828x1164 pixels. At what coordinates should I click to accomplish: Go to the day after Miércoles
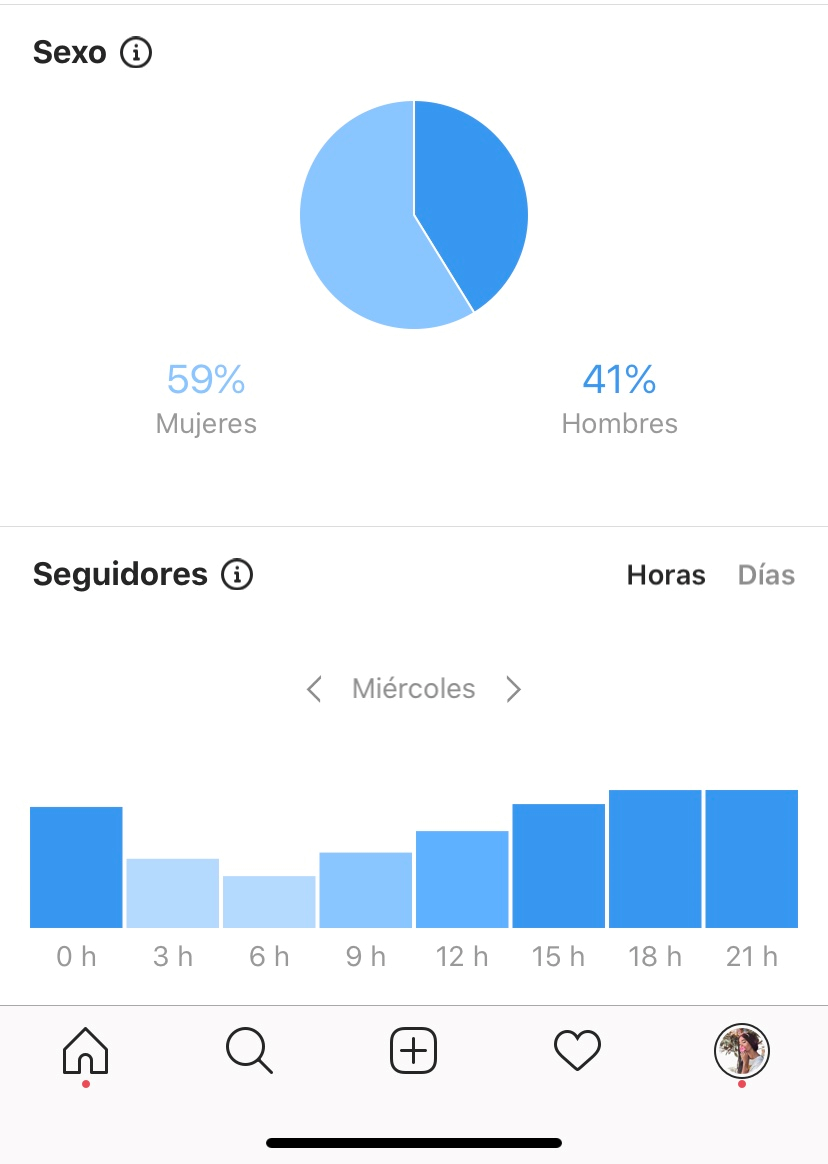[514, 689]
